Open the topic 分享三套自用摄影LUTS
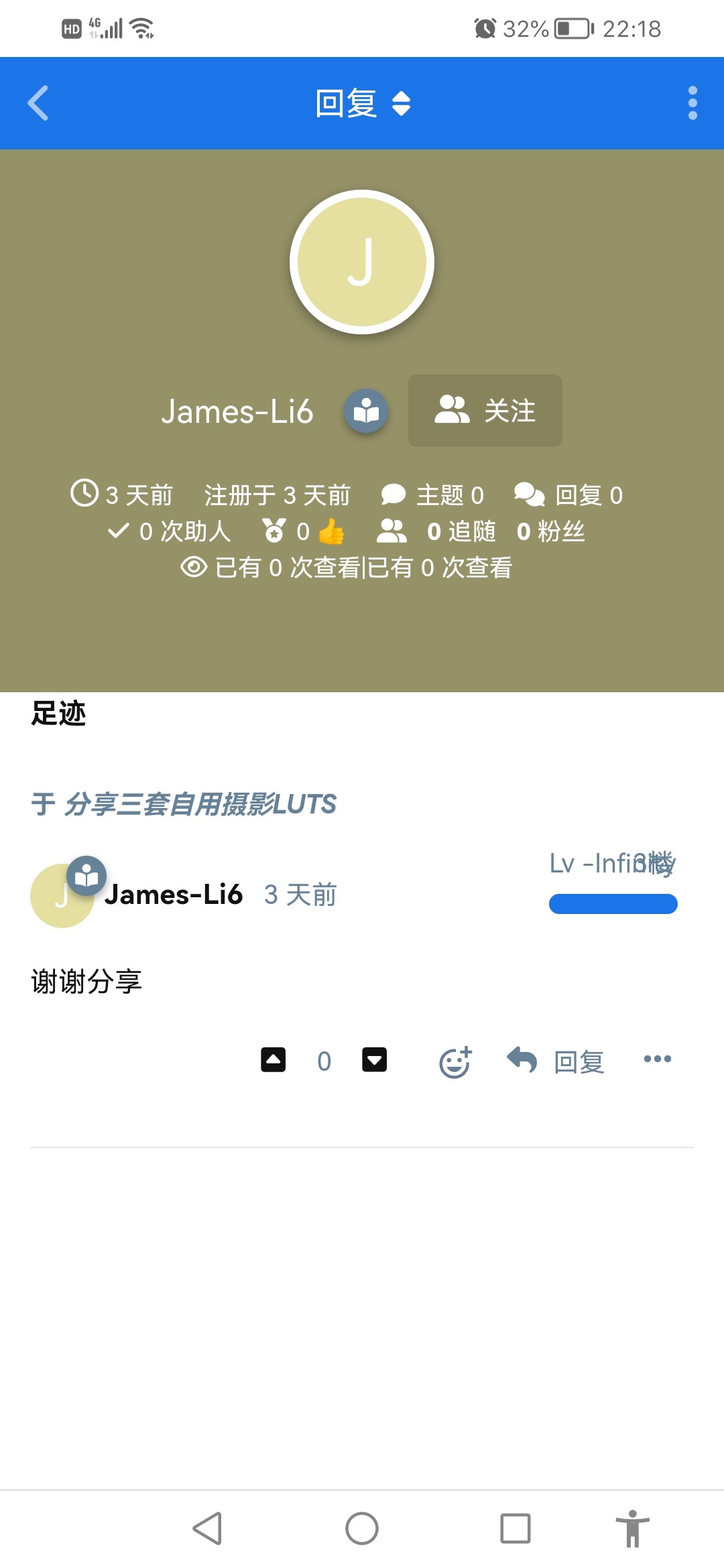 click(x=200, y=804)
